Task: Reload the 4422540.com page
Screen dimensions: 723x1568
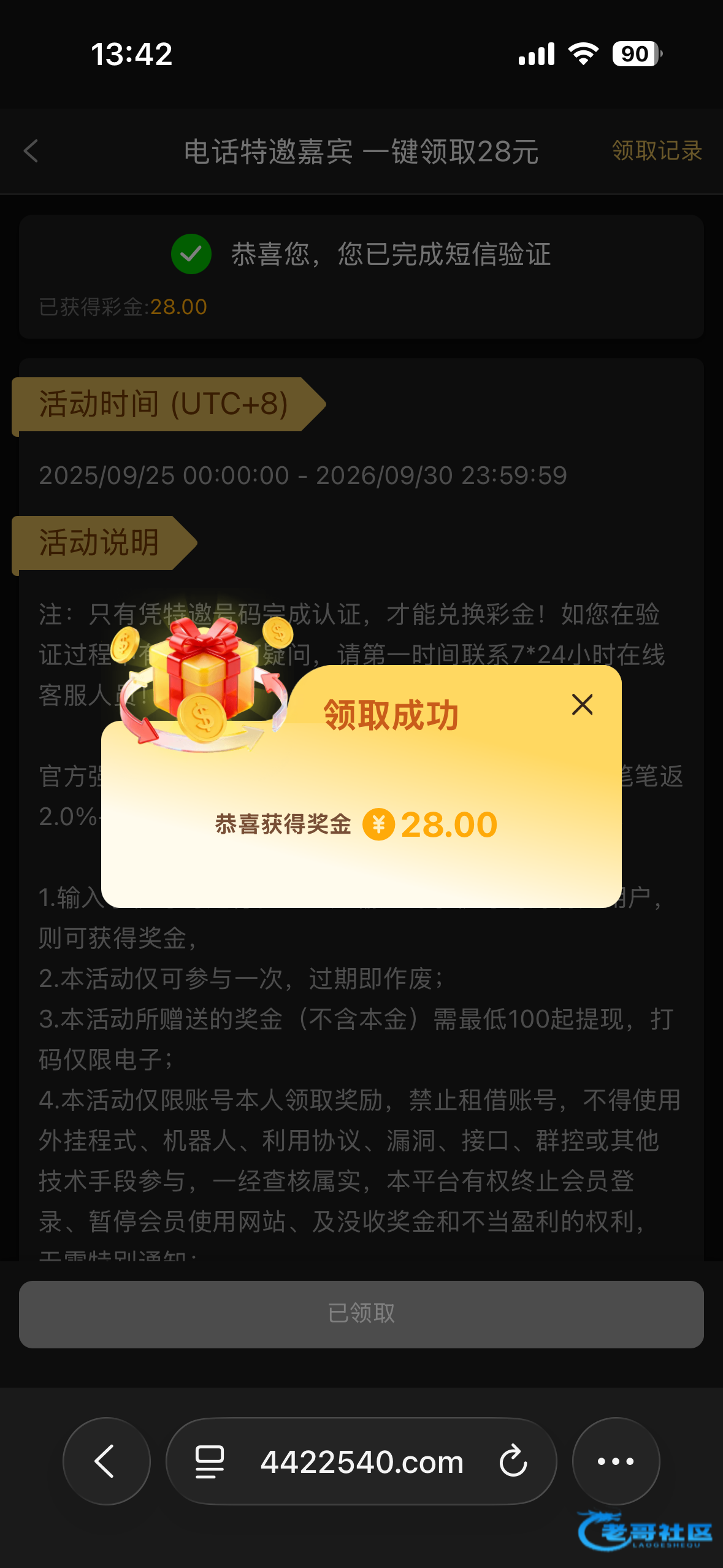Action: [513, 1461]
